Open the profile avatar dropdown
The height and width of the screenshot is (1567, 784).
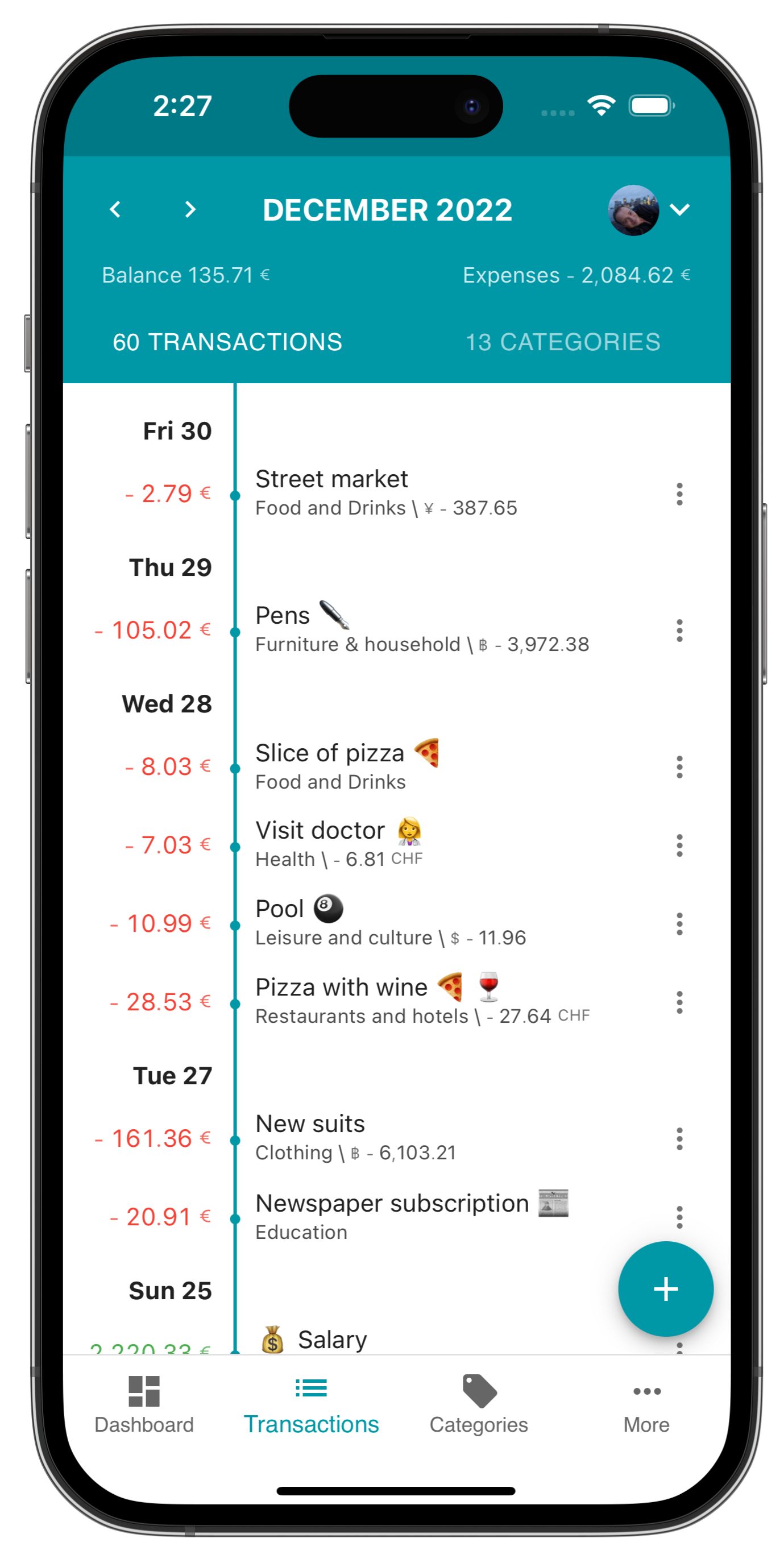(x=648, y=210)
